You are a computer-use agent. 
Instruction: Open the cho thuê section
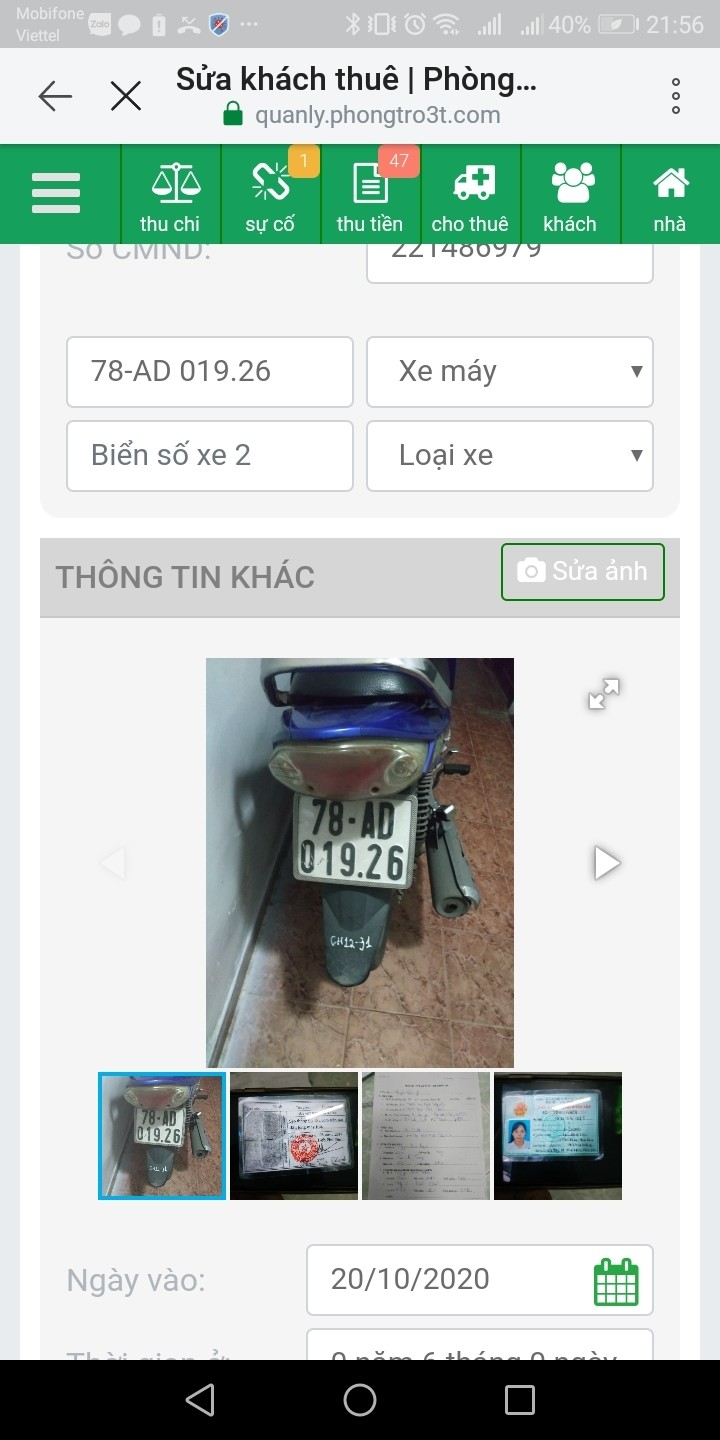pyautogui.click(x=470, y=195)
